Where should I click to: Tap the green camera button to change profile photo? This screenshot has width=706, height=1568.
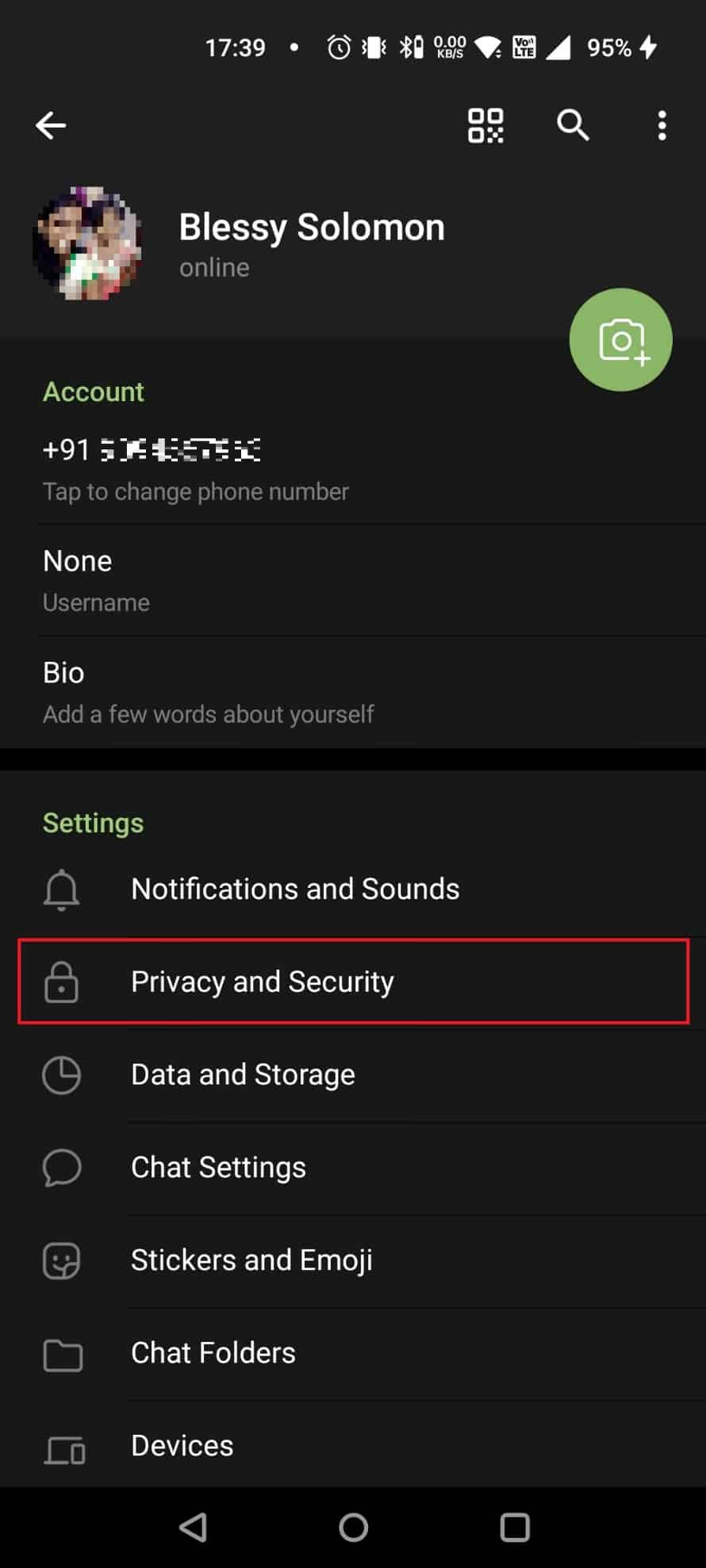coord(621,339)
